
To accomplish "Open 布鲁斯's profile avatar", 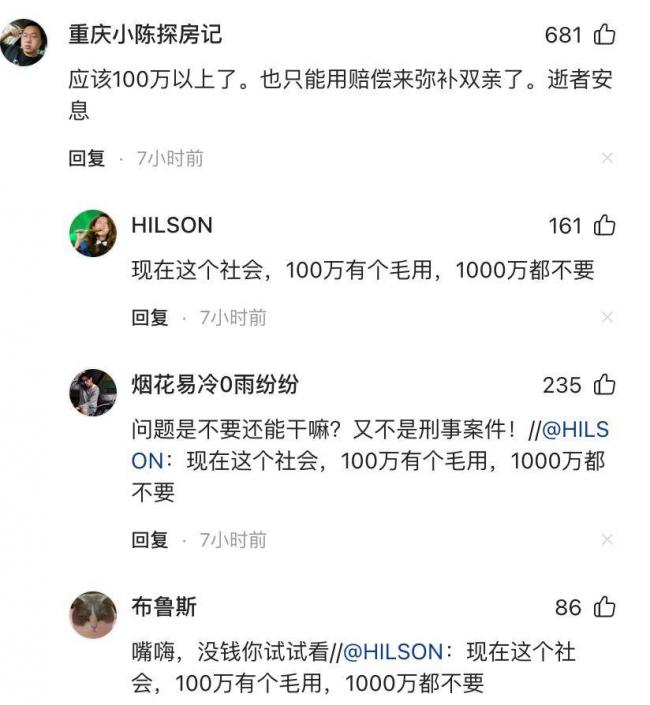I will point(92,614).
